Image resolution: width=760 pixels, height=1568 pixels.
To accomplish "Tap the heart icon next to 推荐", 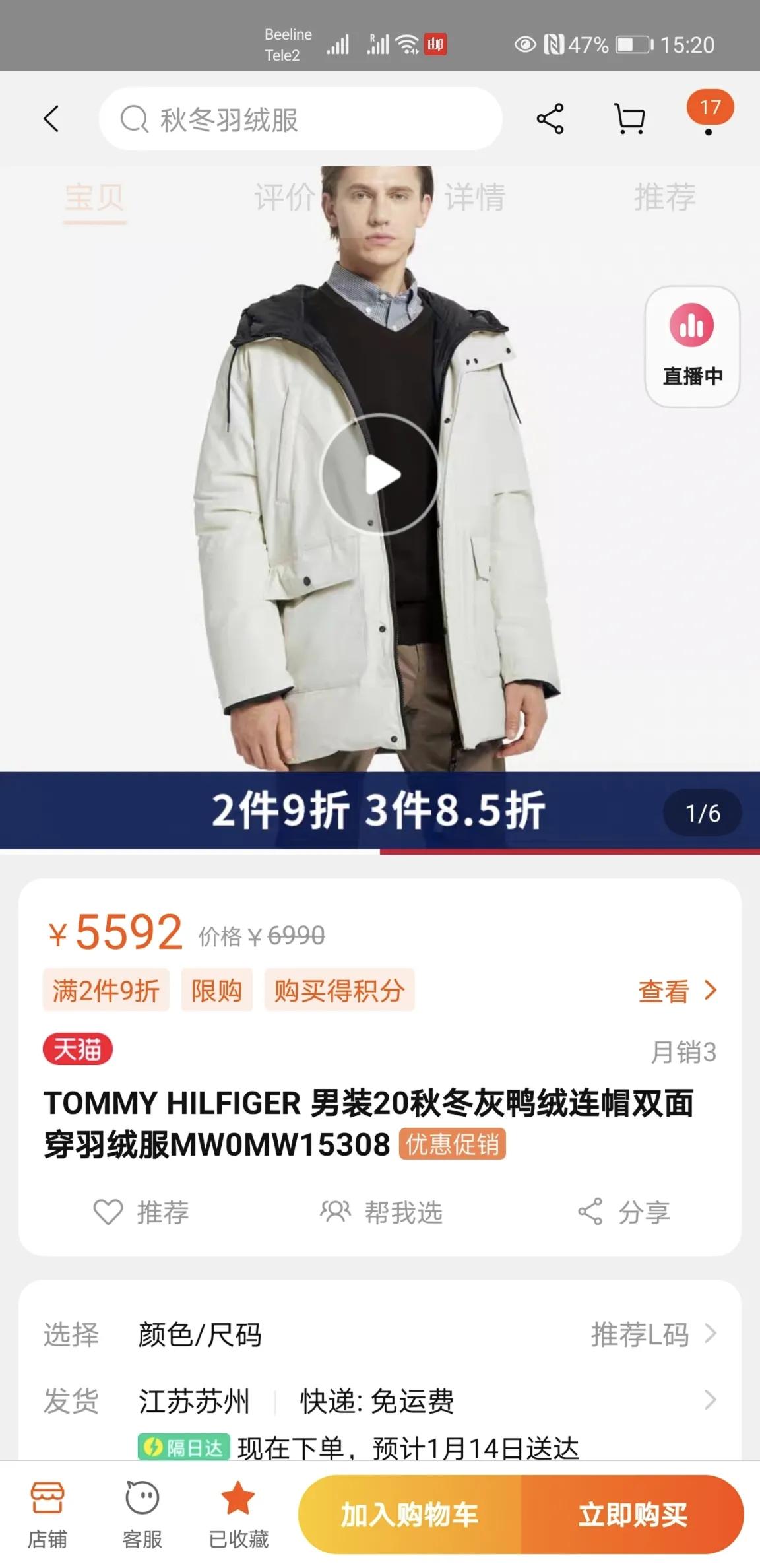I will point(109,1212).
